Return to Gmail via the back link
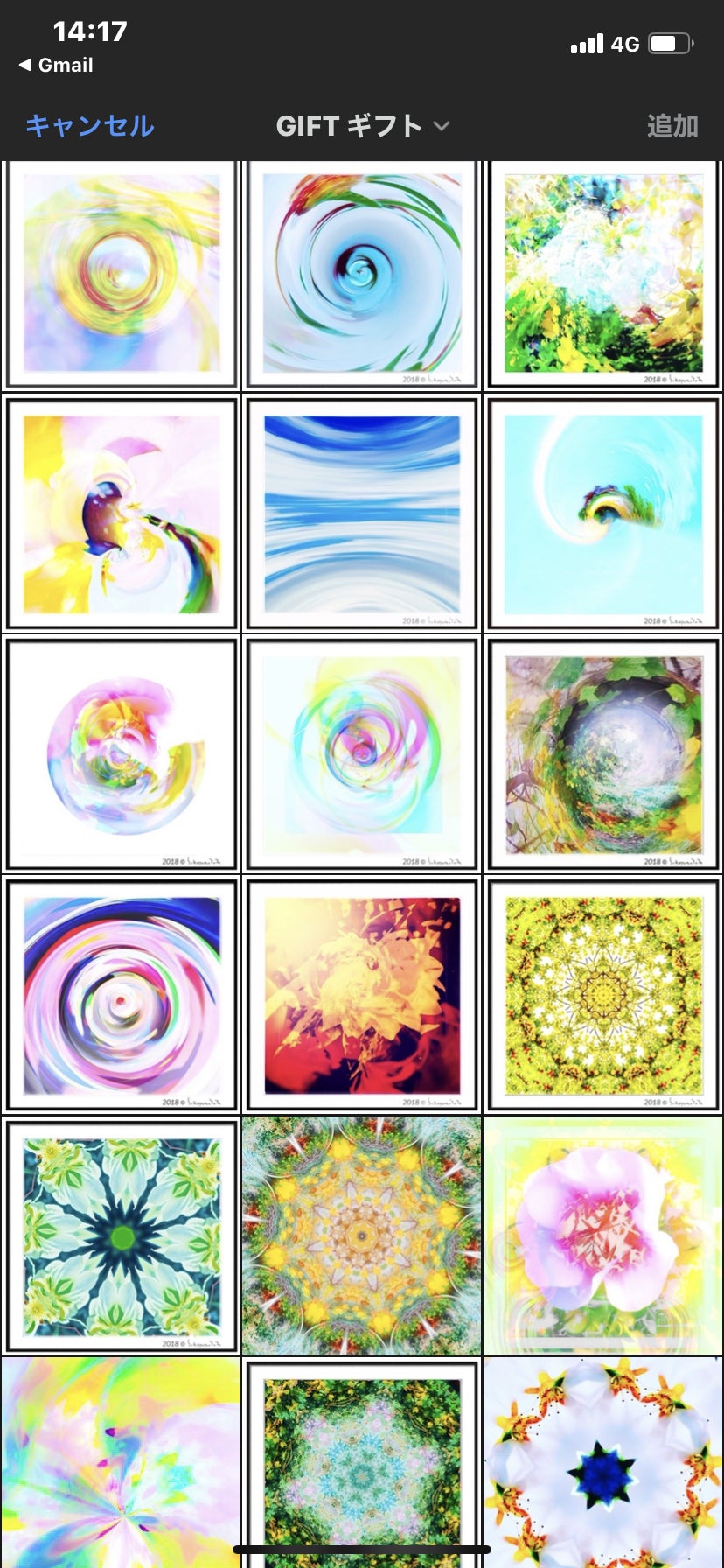 pyautogui.click(x=56, y=65)
